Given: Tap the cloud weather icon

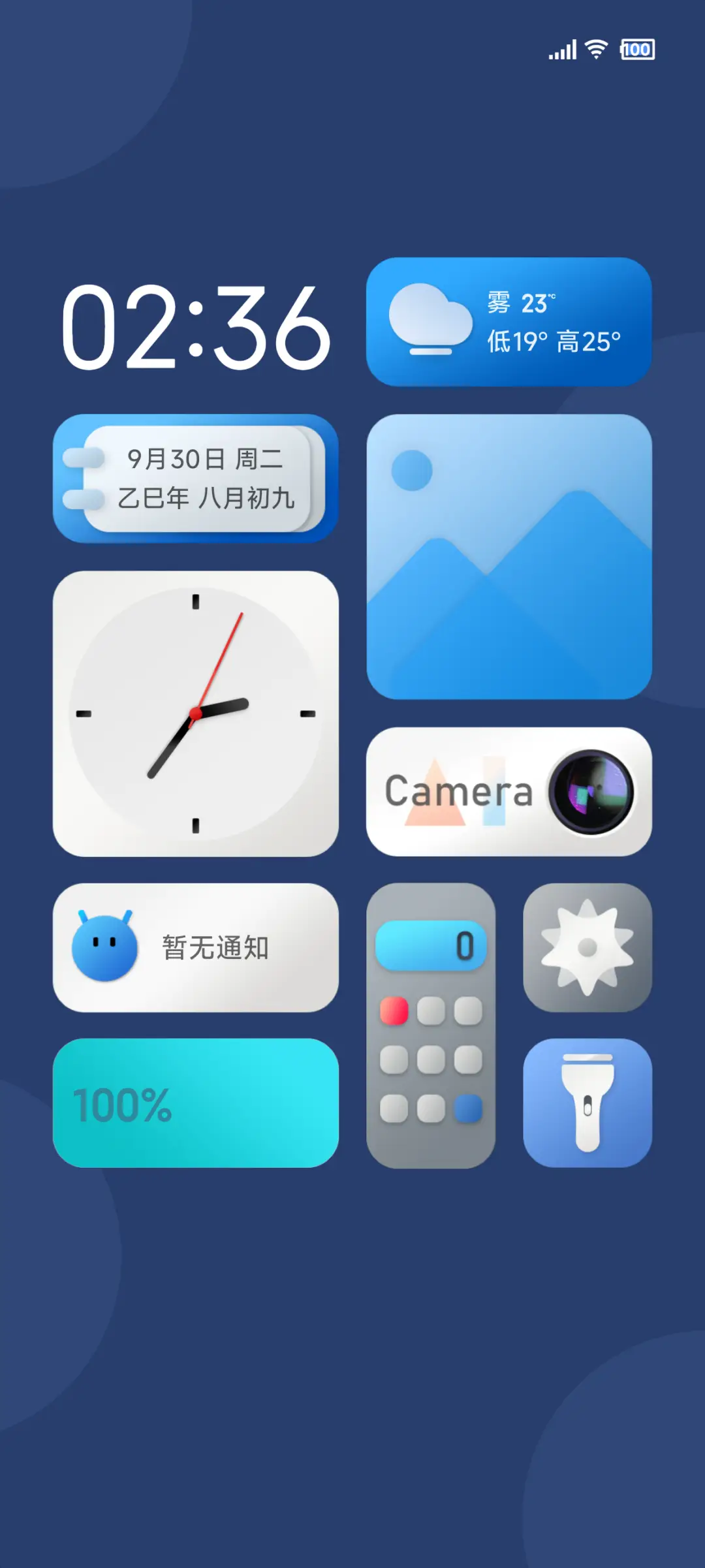Looking at the screenshot, I should [x=428, y=320].
